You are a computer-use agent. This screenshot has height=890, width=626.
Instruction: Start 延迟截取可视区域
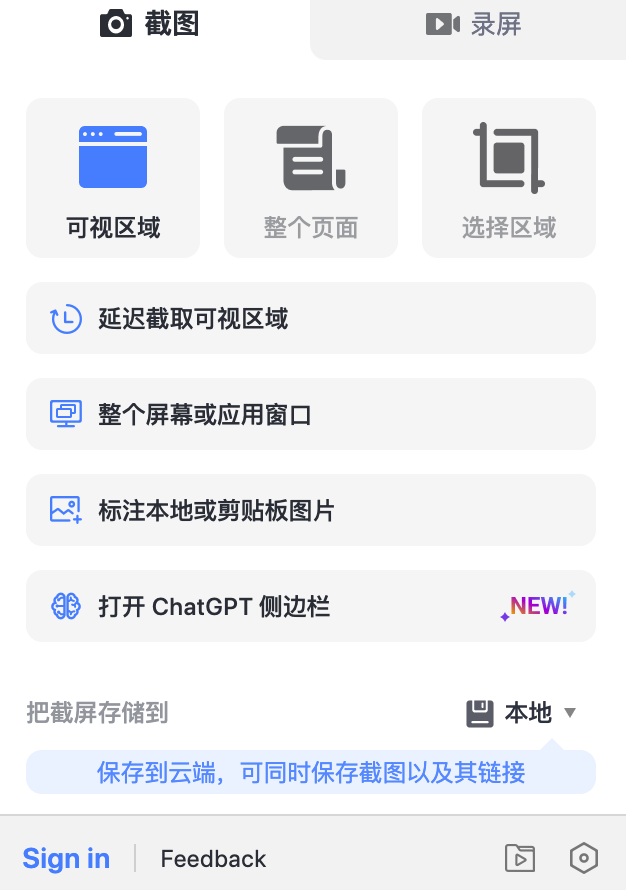tap(311, 319)
